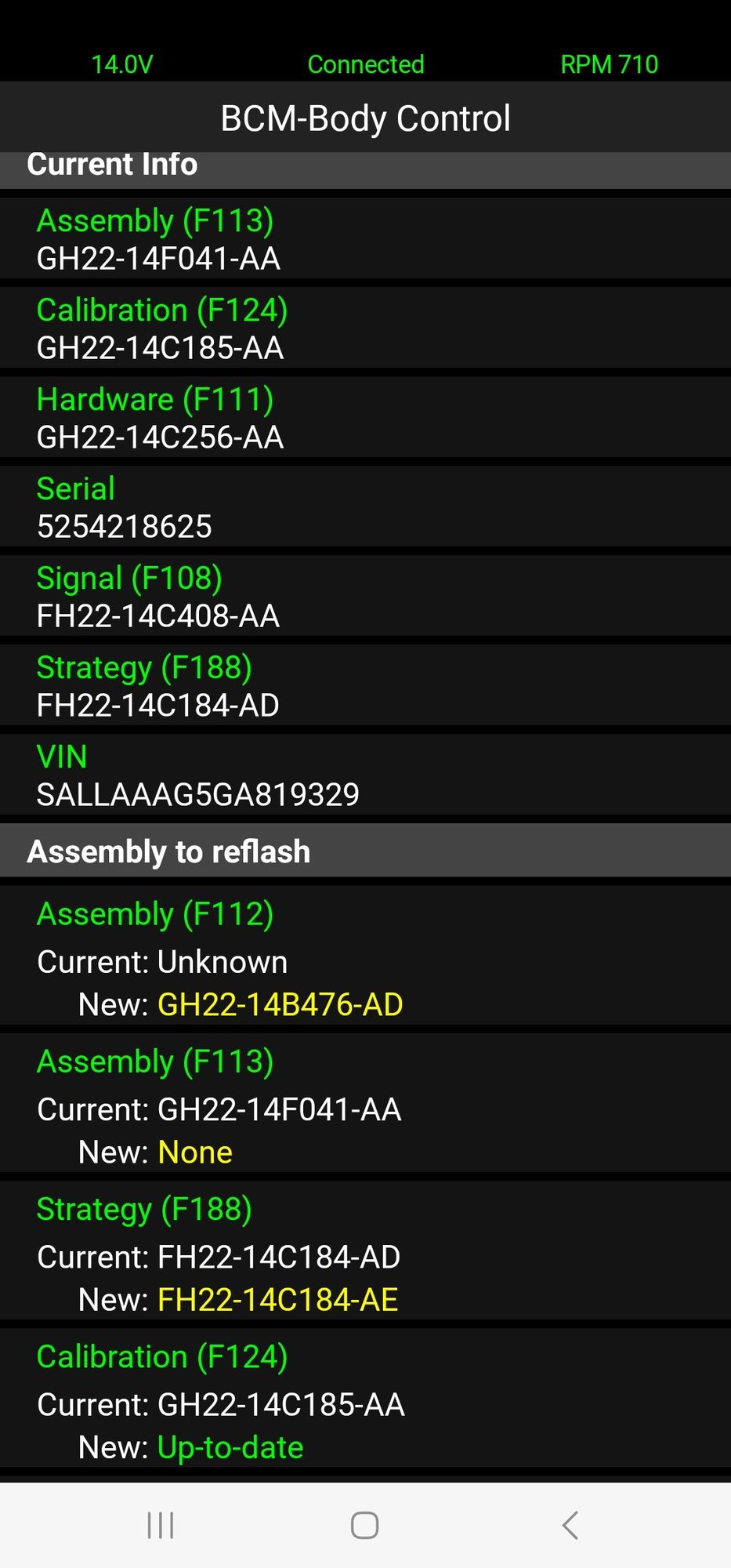Go back with the system back button
Image resolution: width=731 pixels, height=1568 pixels.
(x=570, y=1525)
